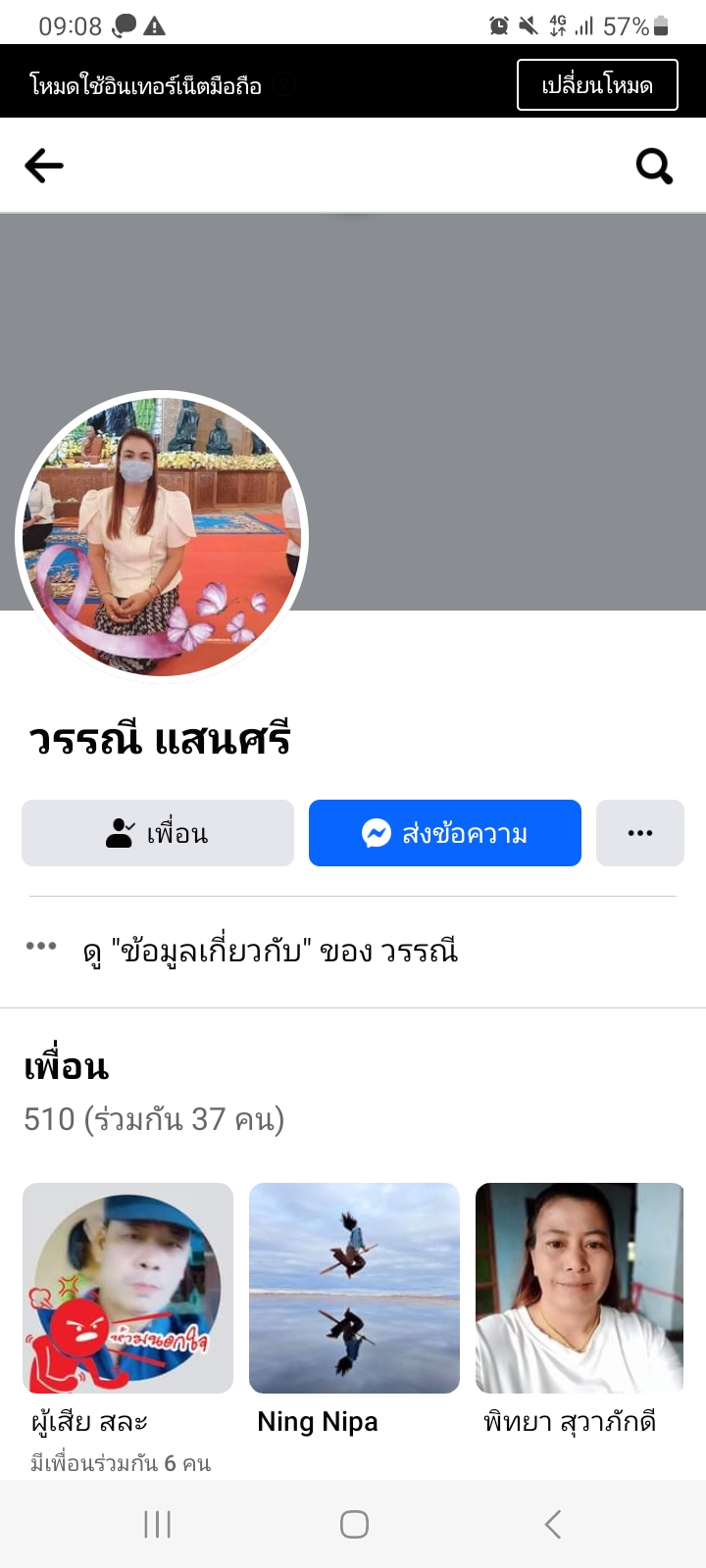706x1568 pixels.
Task: Go back using the top arrow
Action: coord(44,166)
